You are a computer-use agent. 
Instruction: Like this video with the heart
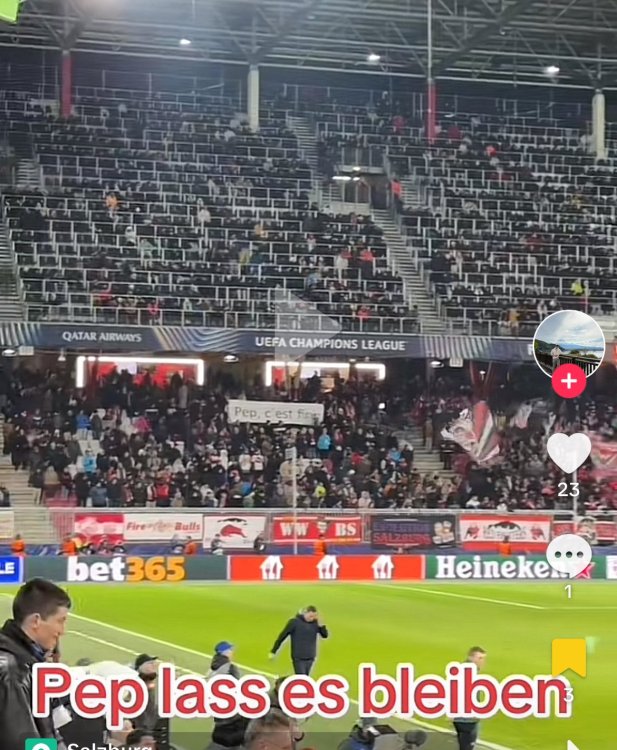tap(568, 453)
